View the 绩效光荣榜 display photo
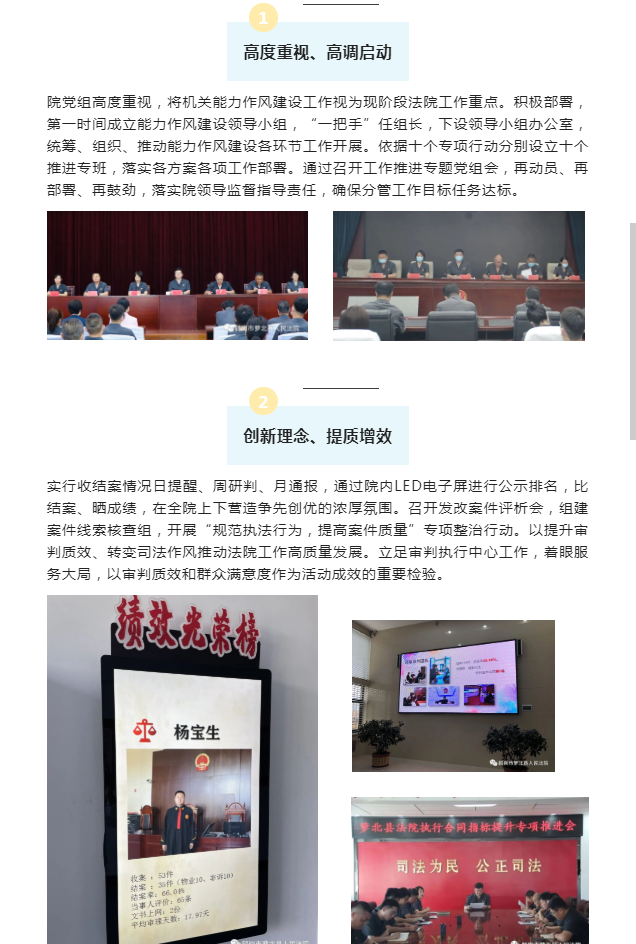Viewport: 636px width, 944px height. (x=182, y=769)
